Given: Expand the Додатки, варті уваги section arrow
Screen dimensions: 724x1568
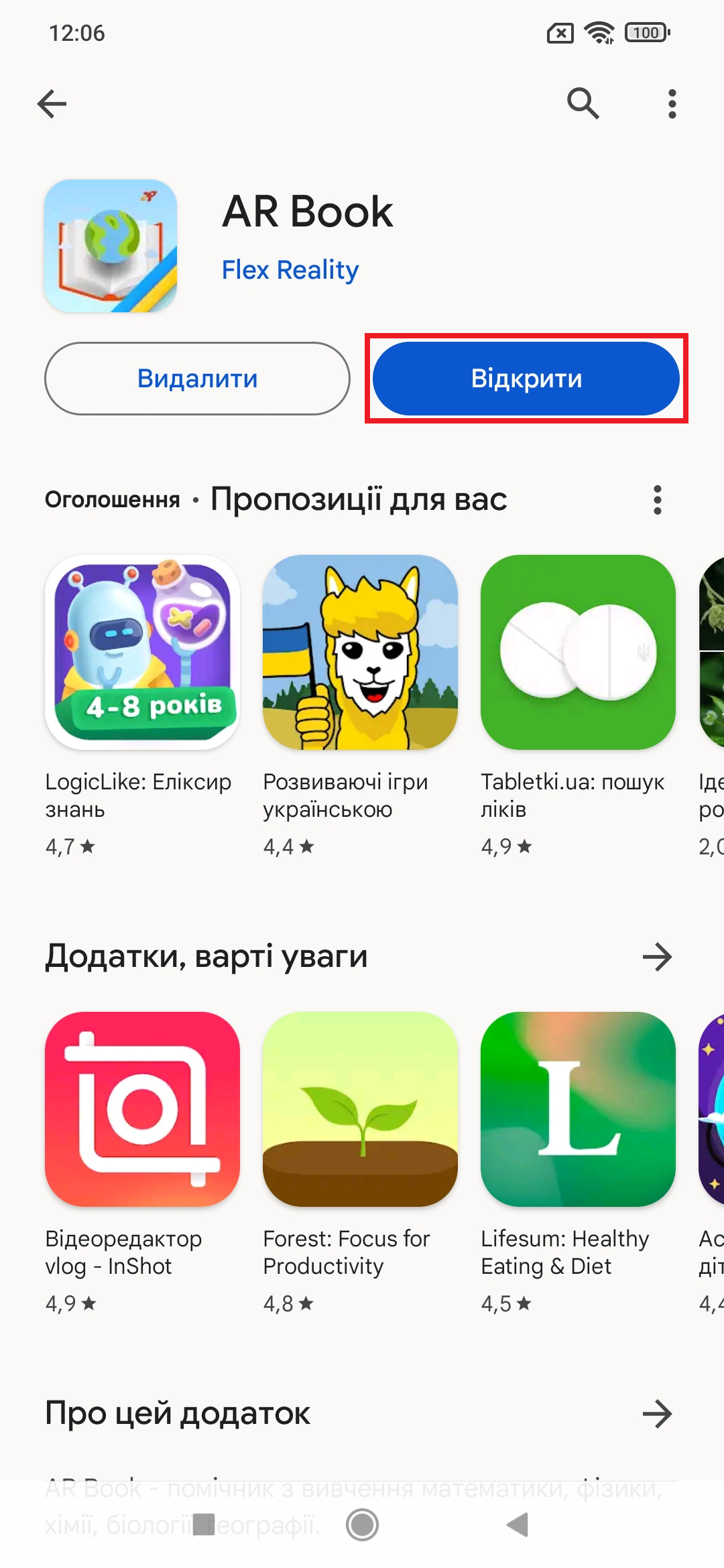Looking at the screenshot, I should coord(658,957).
